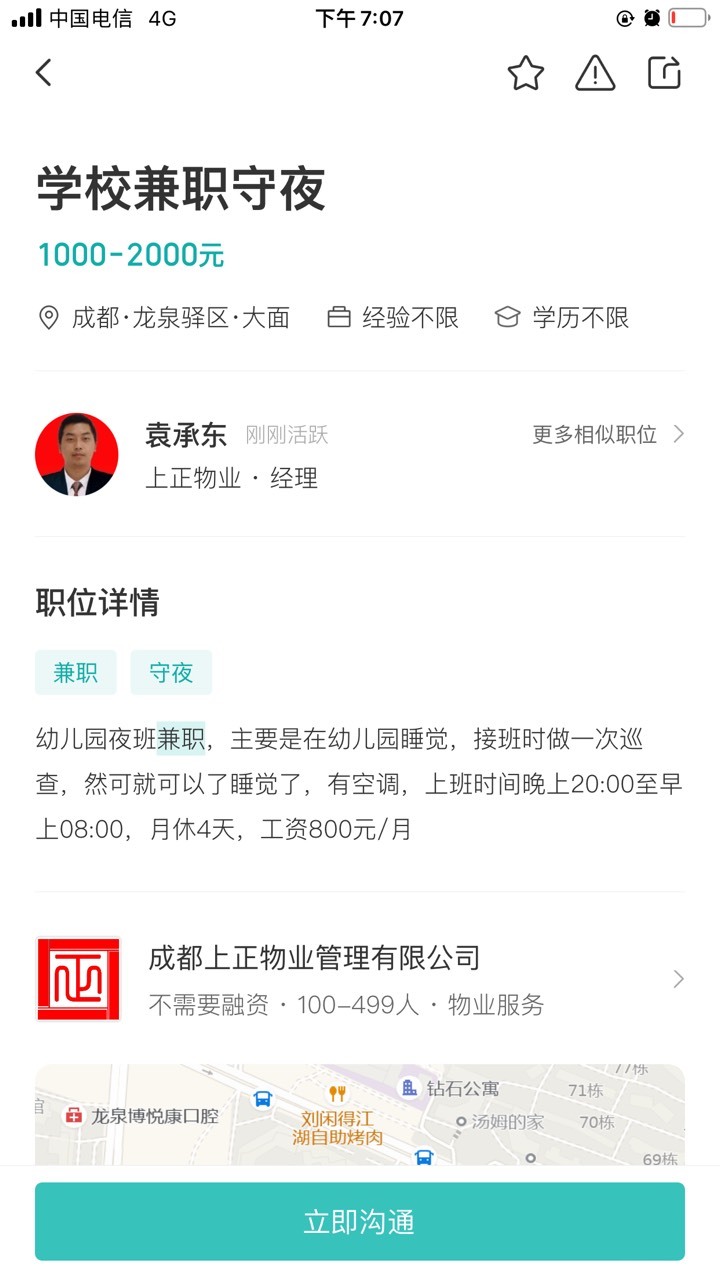The height and width of the screenshot is (1280, 720).
Task: Select the 守夜 tag
Action: tap(171, 672)
